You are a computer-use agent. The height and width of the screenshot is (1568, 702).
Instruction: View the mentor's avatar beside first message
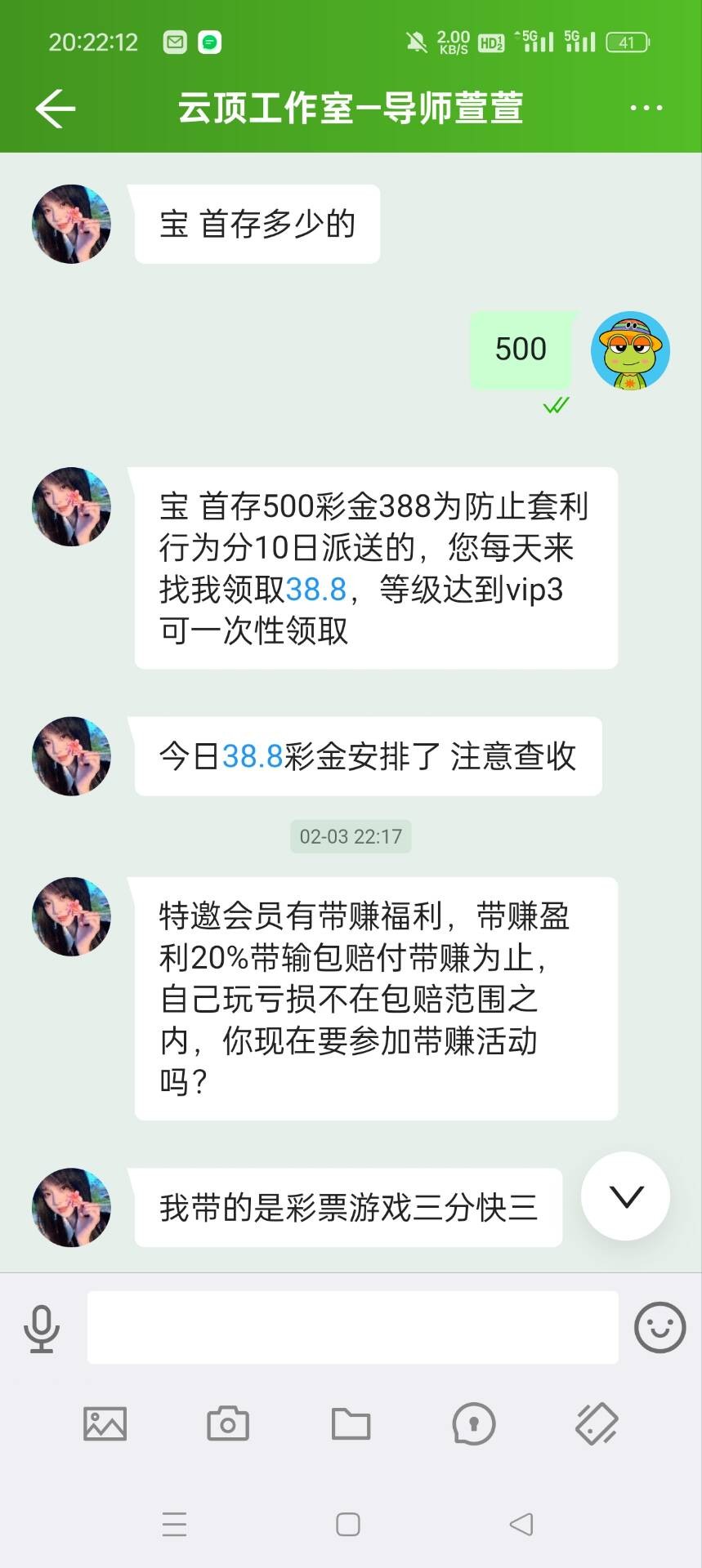(71, 225)
